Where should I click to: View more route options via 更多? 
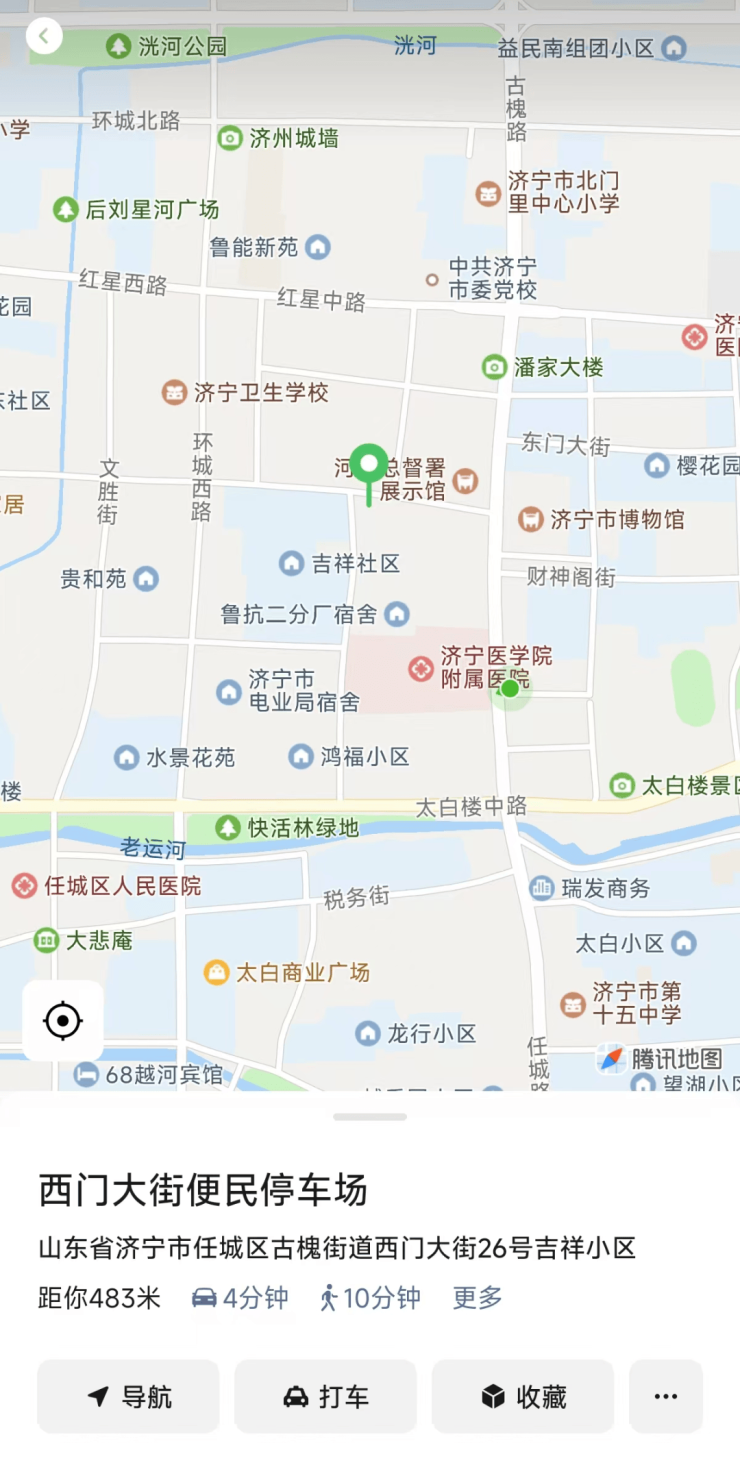click(477, 1298)
